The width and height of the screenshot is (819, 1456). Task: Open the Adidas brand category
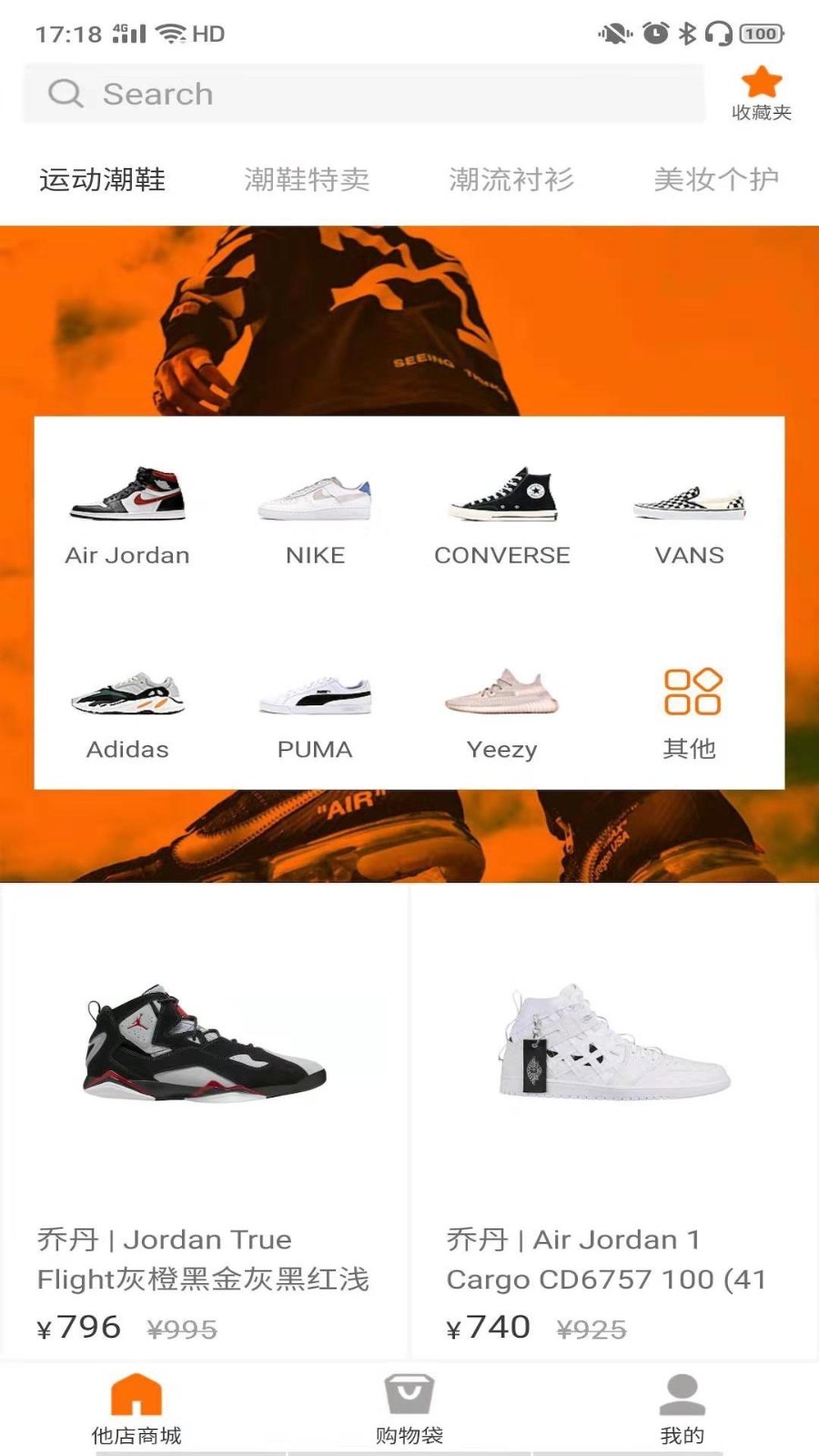[x=127, y=714]
